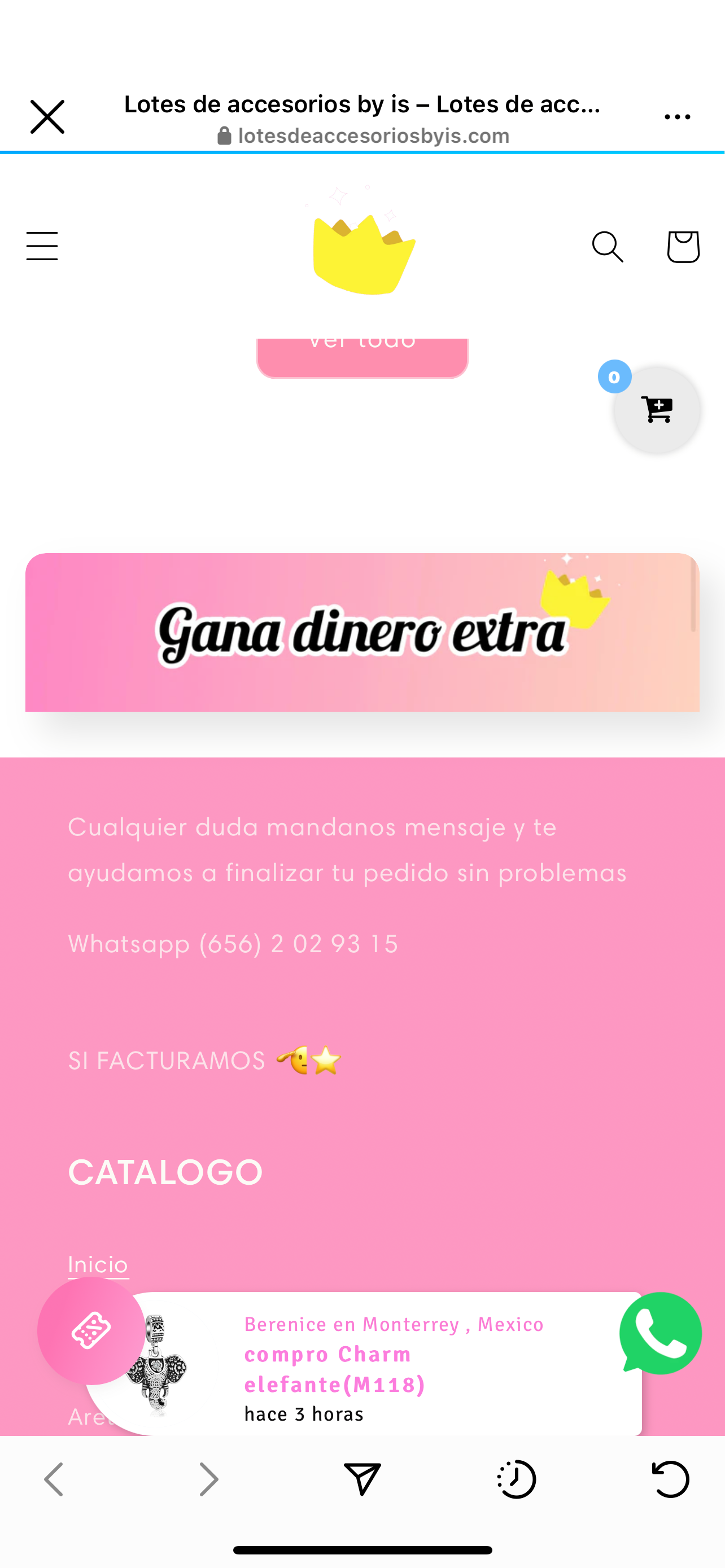Open the browser overflow menu
This screenshot has width=725, height=1568.
(677, 117)
